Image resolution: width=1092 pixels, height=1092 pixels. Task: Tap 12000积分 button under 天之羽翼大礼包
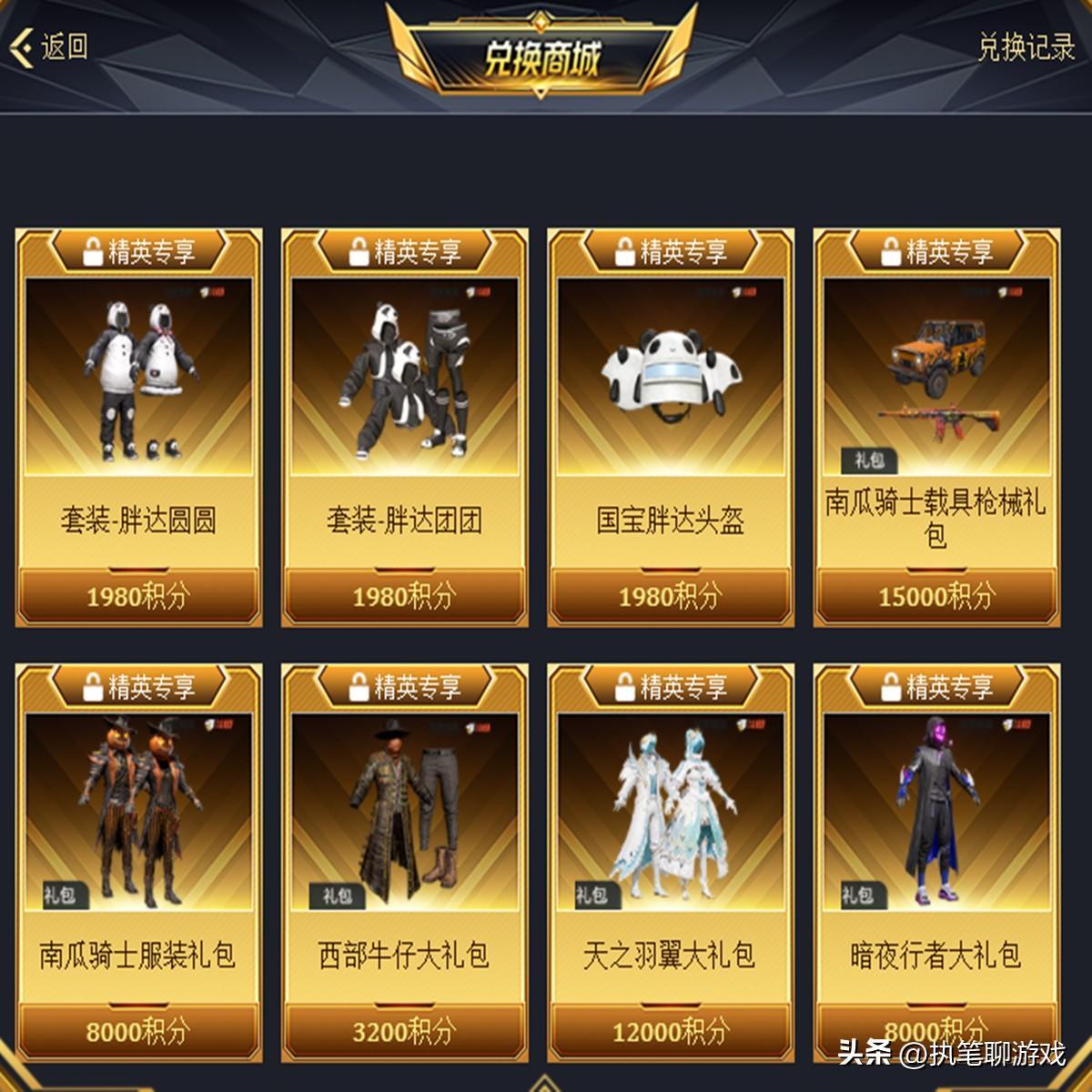click(x=671, y=1031)
